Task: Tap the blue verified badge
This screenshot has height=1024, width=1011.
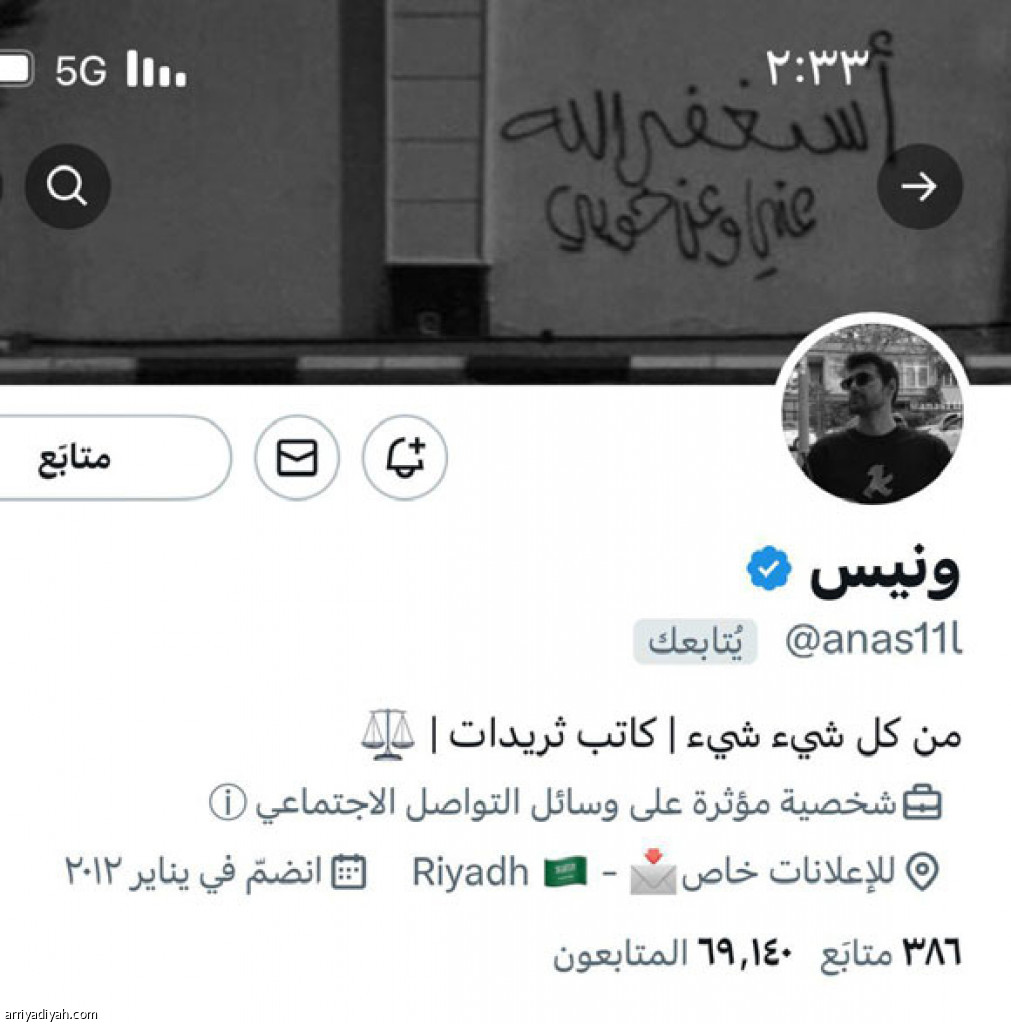Action: (x=769, y=570)
